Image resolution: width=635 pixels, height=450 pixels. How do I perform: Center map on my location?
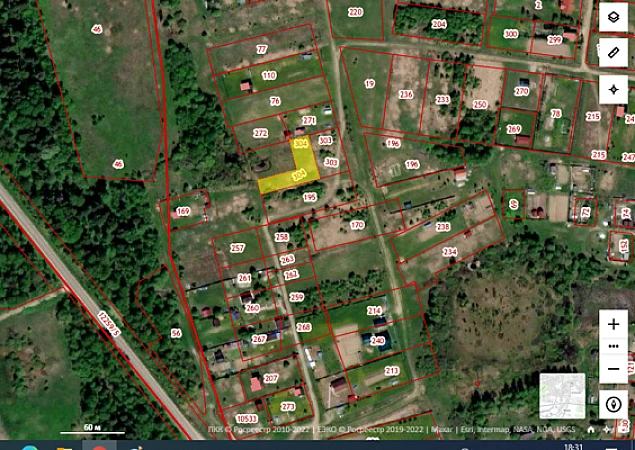(x=613, y=89)
